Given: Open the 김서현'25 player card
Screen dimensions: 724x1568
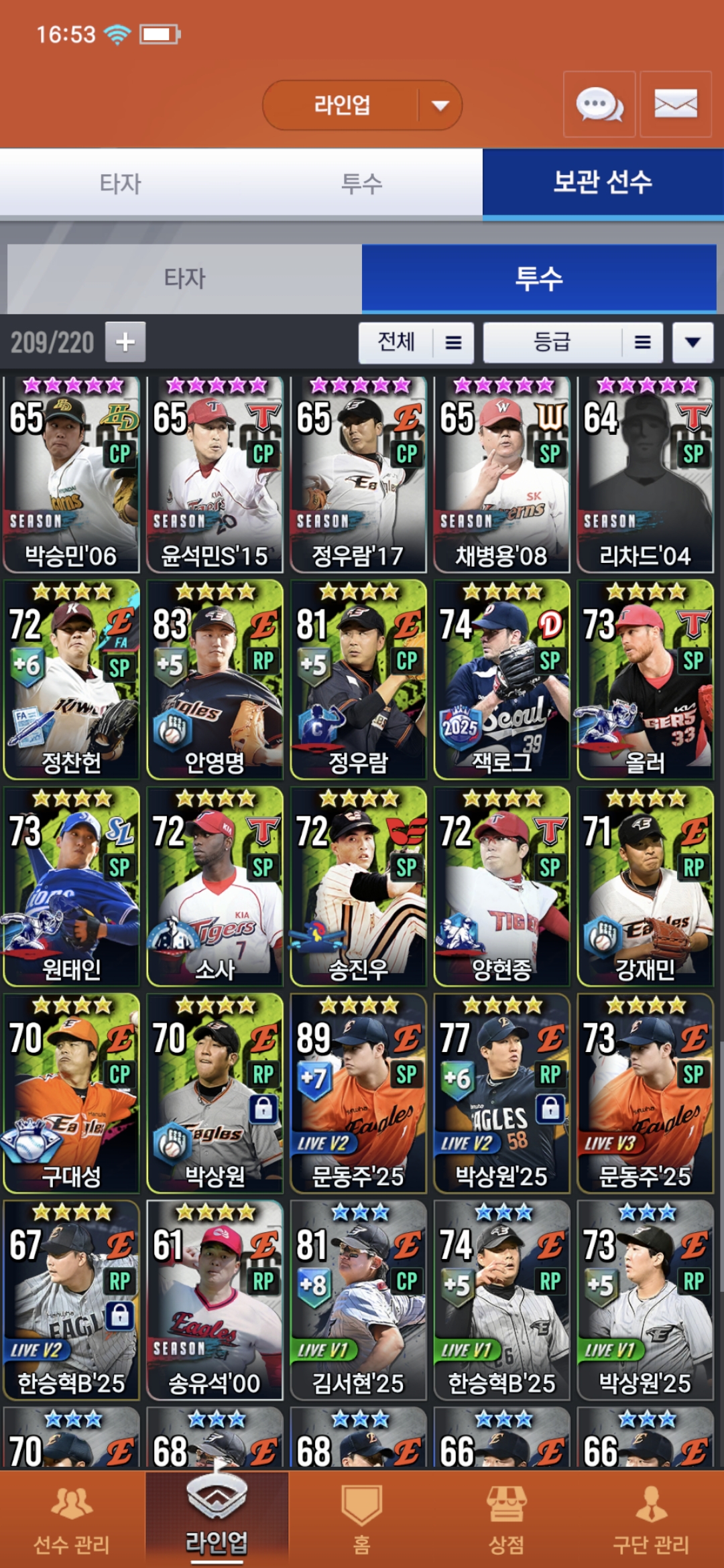Looking at the screenshot, I should coord(358,1300).
